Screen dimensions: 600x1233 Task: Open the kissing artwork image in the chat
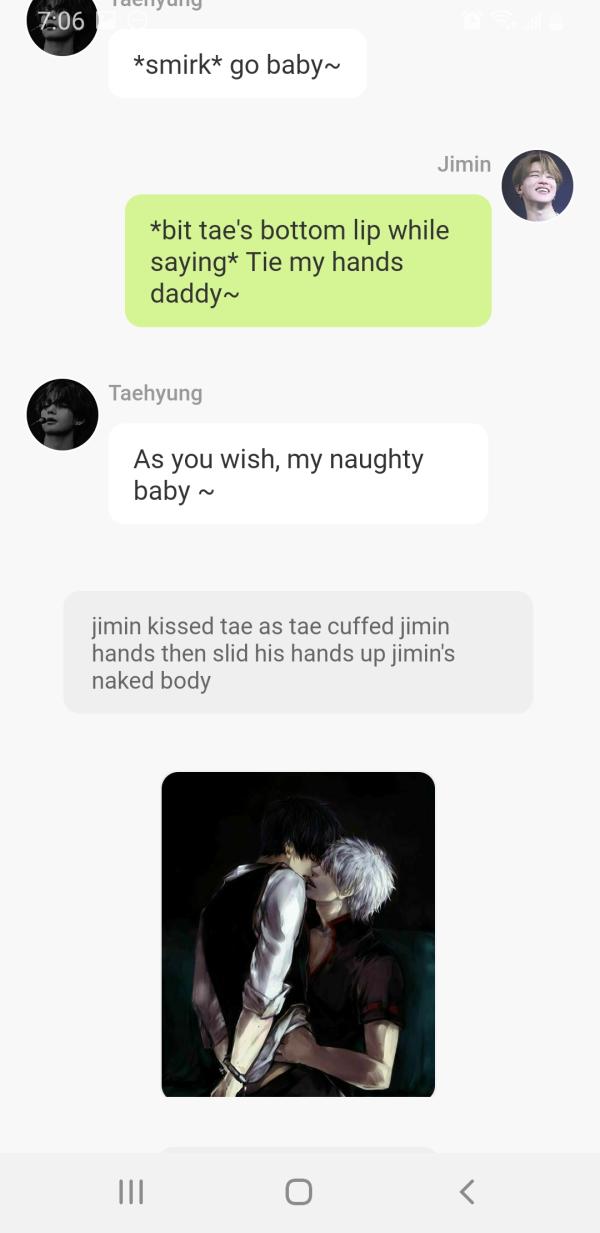[x=298, y=934]
